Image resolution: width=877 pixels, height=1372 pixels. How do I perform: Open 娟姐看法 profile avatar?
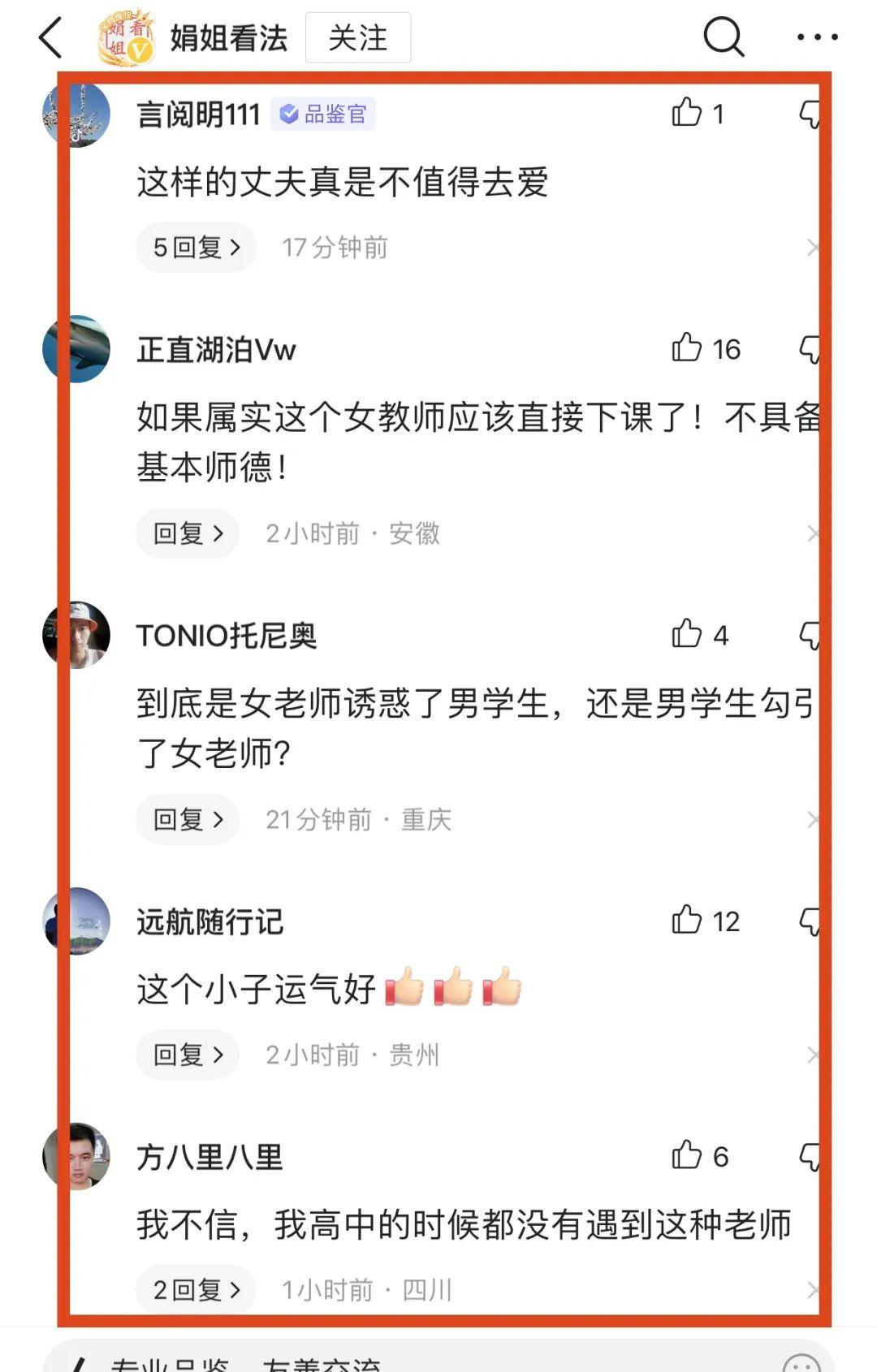click(x=126, y=38)
